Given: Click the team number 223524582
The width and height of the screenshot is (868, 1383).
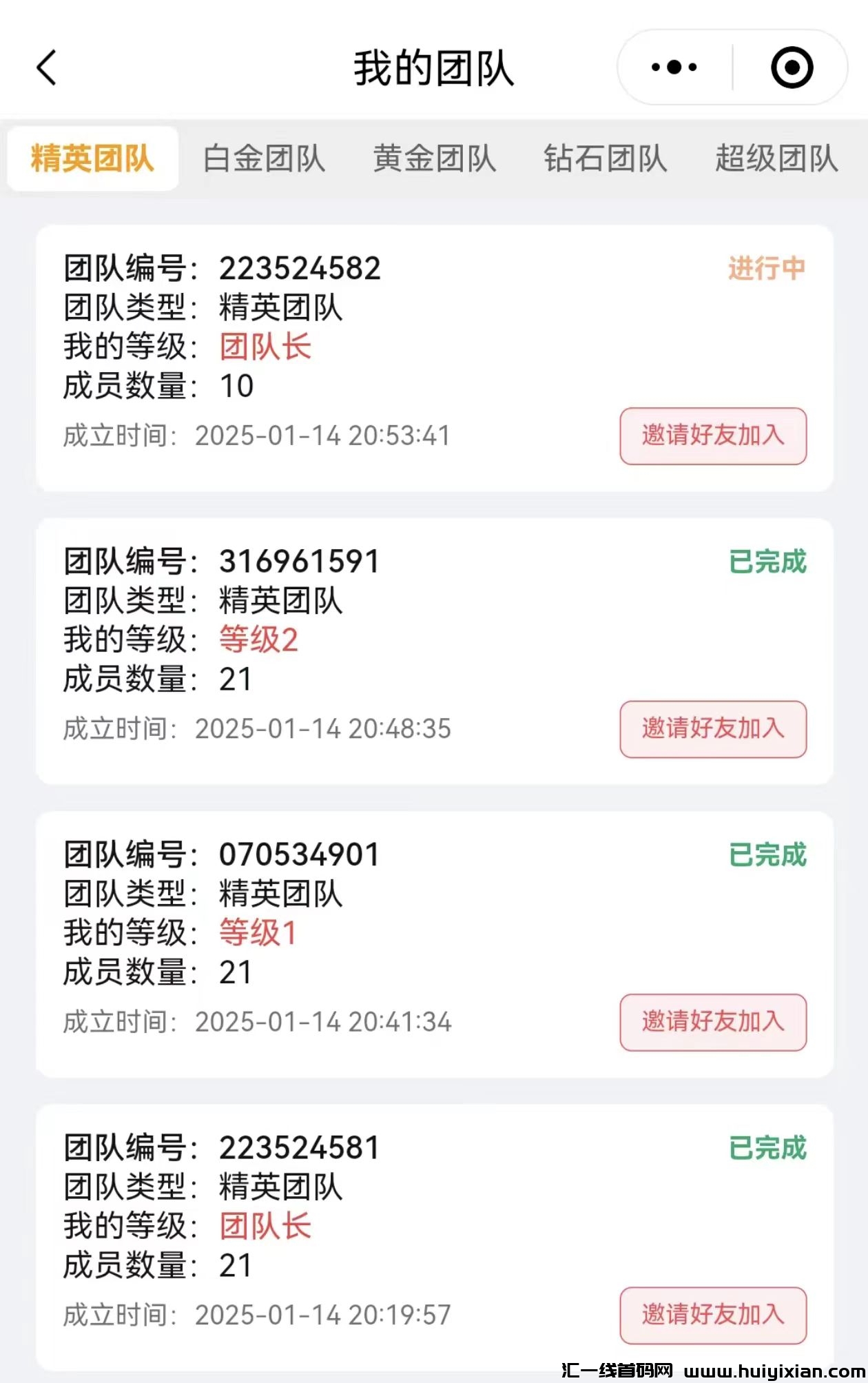Looking at the screenshot, I should (301, 269).
